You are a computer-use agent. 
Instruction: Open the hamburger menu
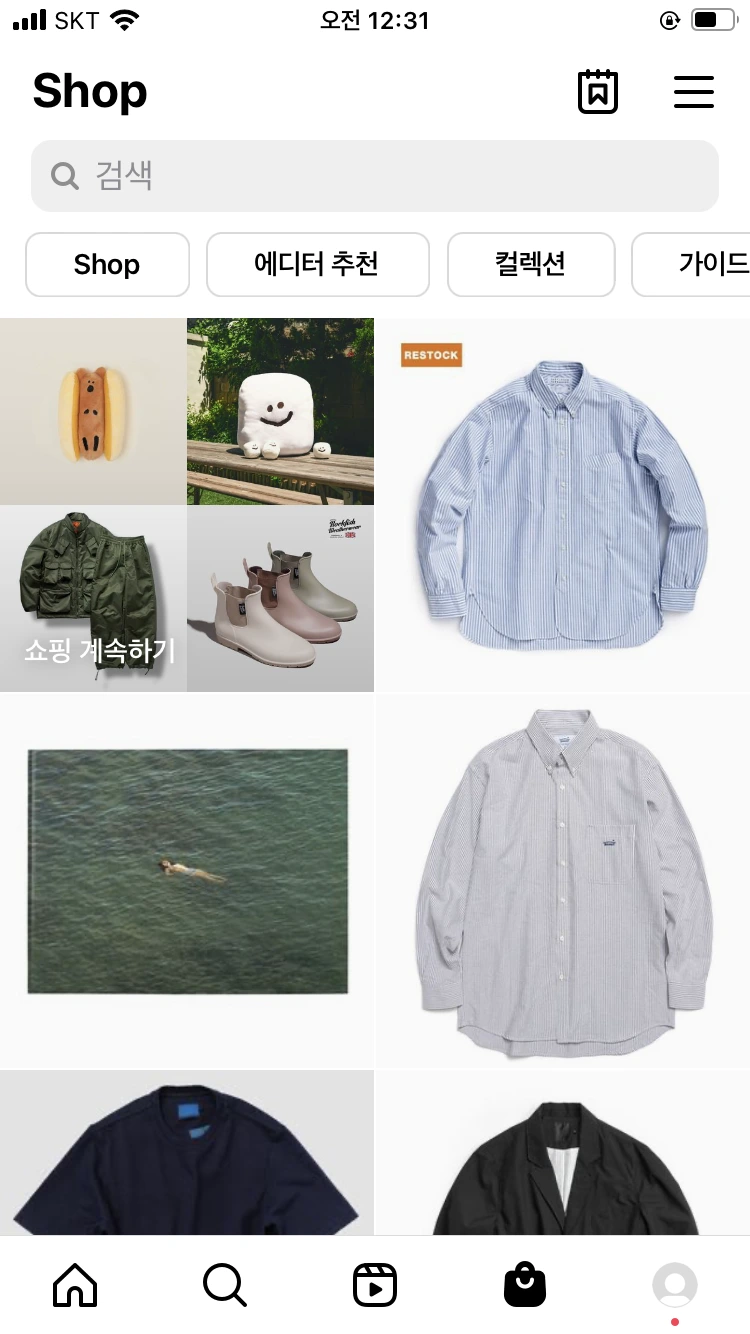[x=694, y=91]
